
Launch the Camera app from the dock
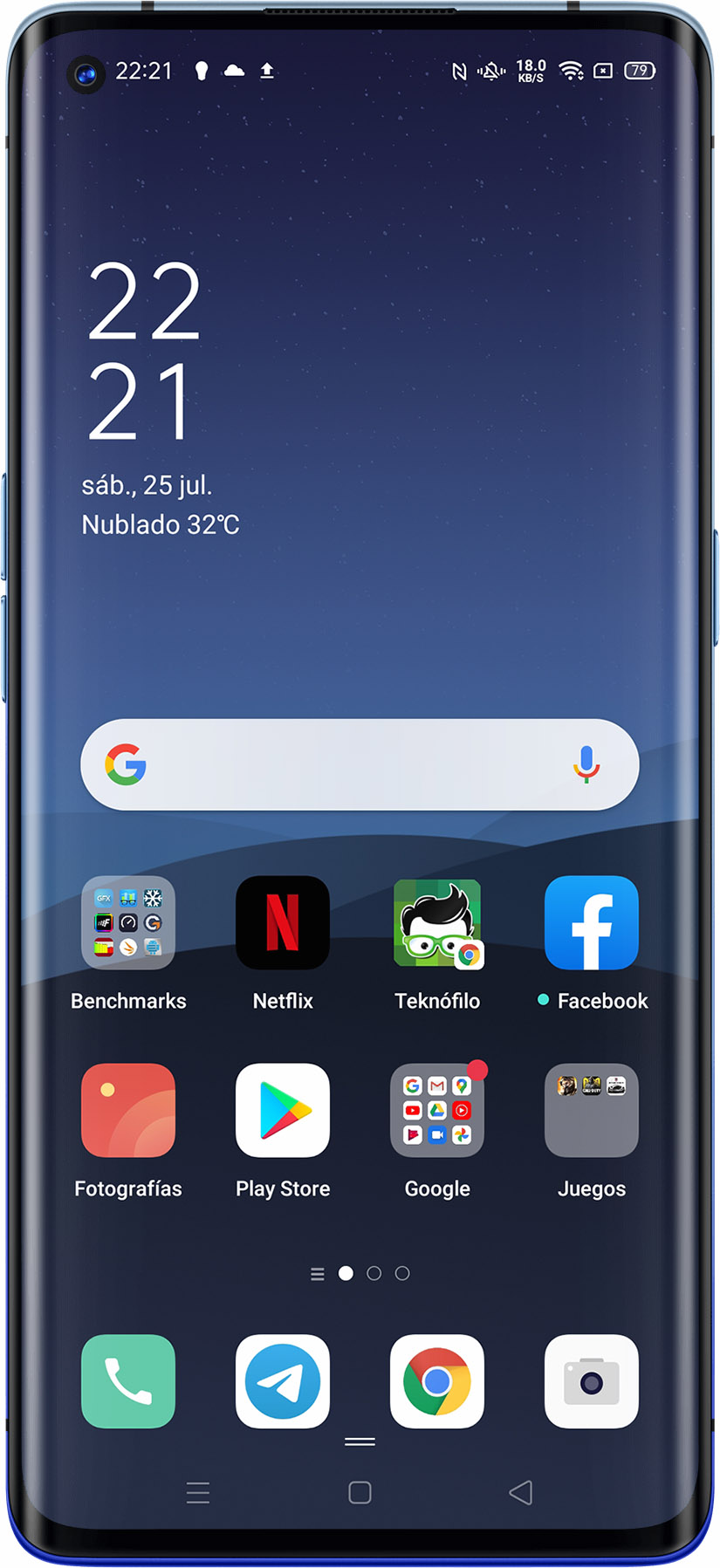(592, 1381)
